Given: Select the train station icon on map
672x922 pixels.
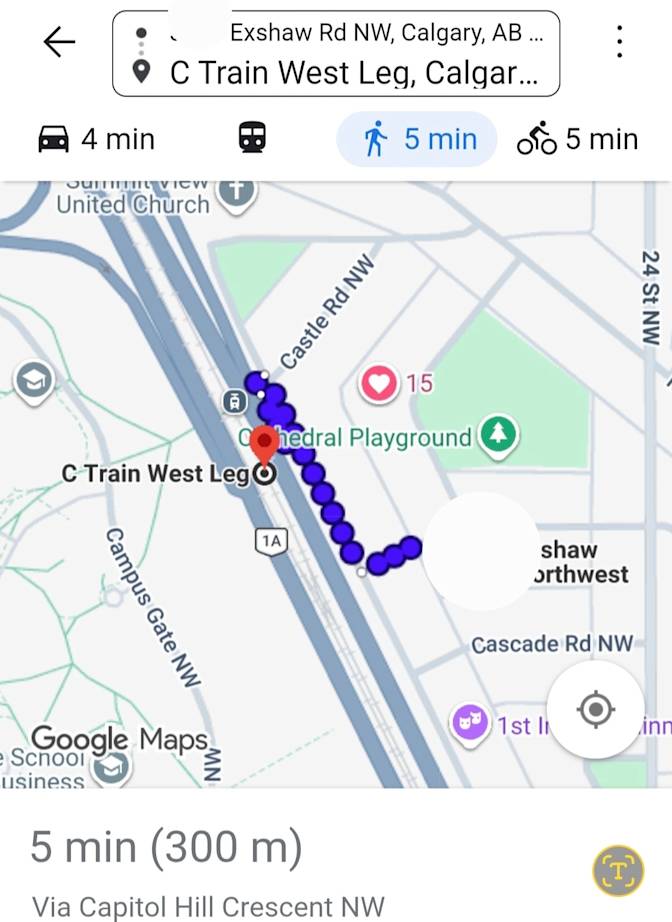Looking at the screenshot, I should pos(234,402).
